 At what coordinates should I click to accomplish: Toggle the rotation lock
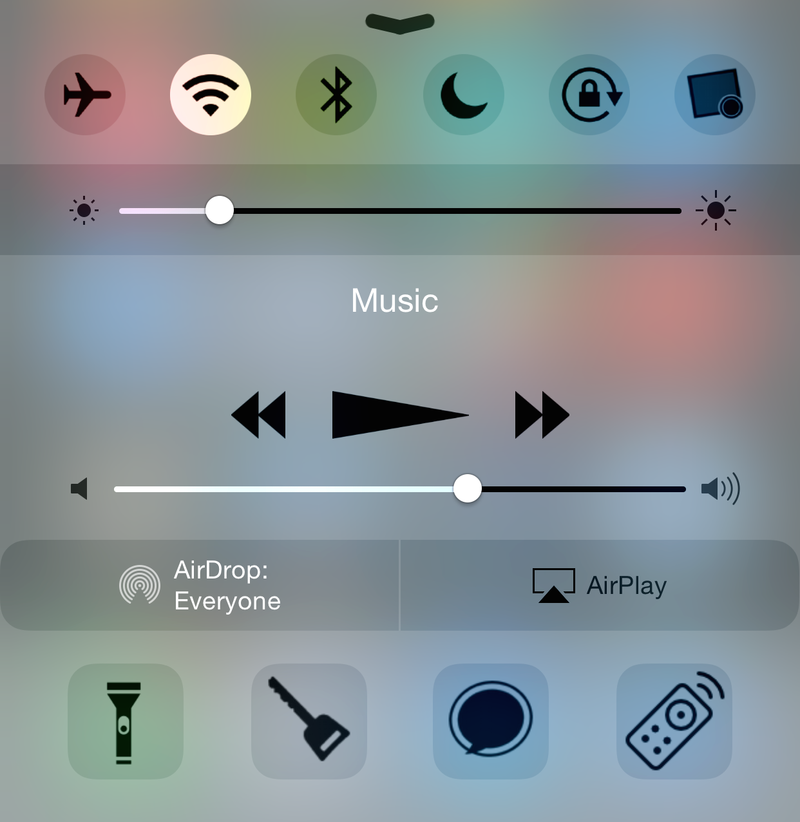589,95
